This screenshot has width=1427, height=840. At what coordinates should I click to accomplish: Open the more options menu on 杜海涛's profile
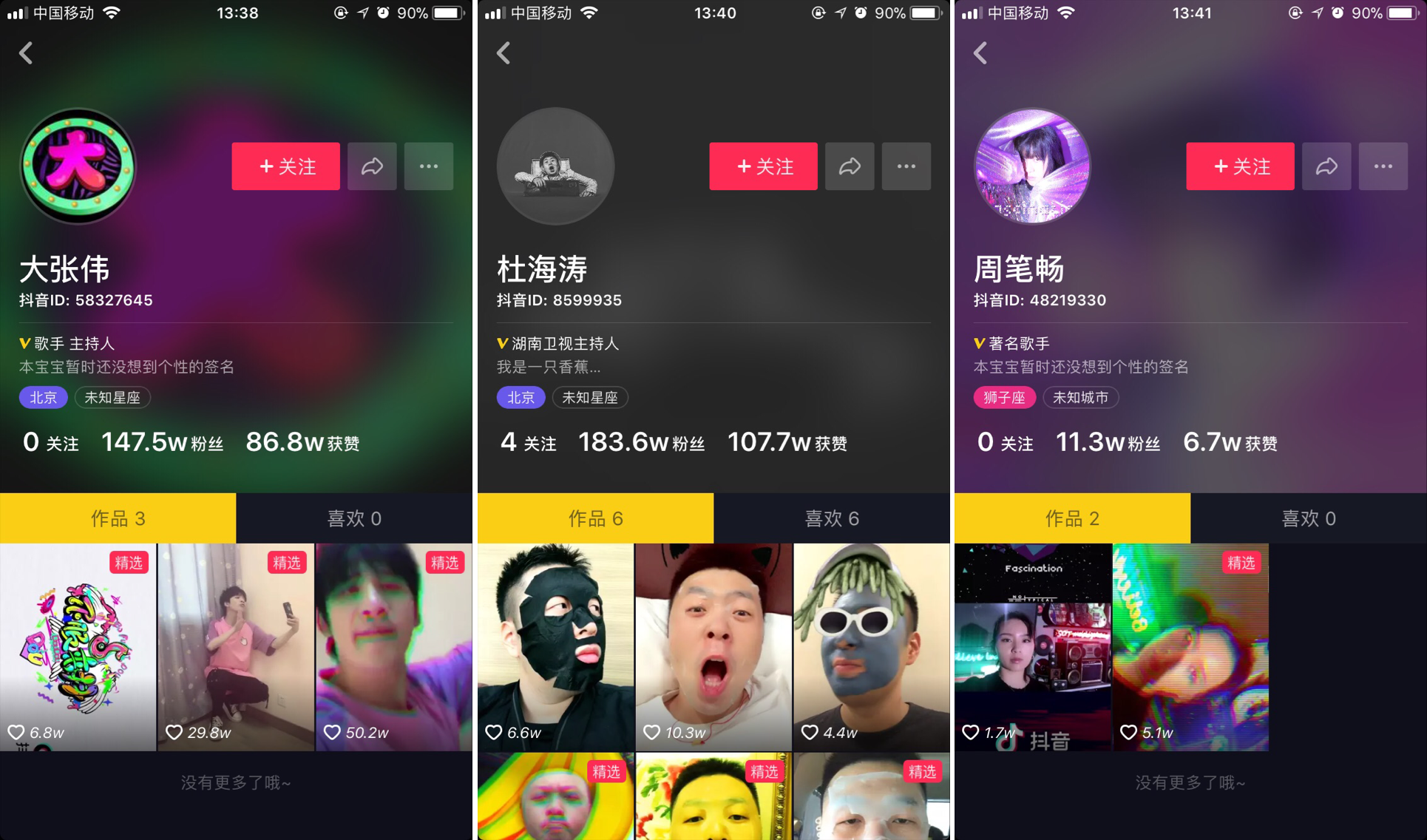click(906, 166)
